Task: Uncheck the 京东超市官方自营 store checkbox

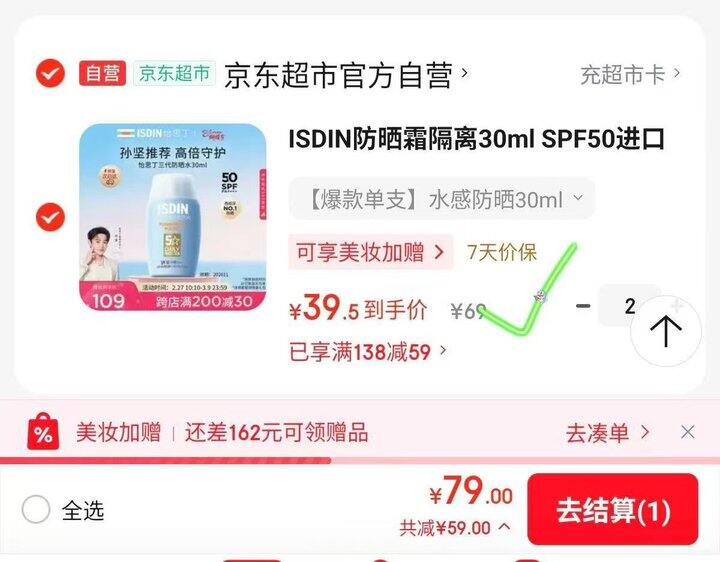Action: [51, 73]
